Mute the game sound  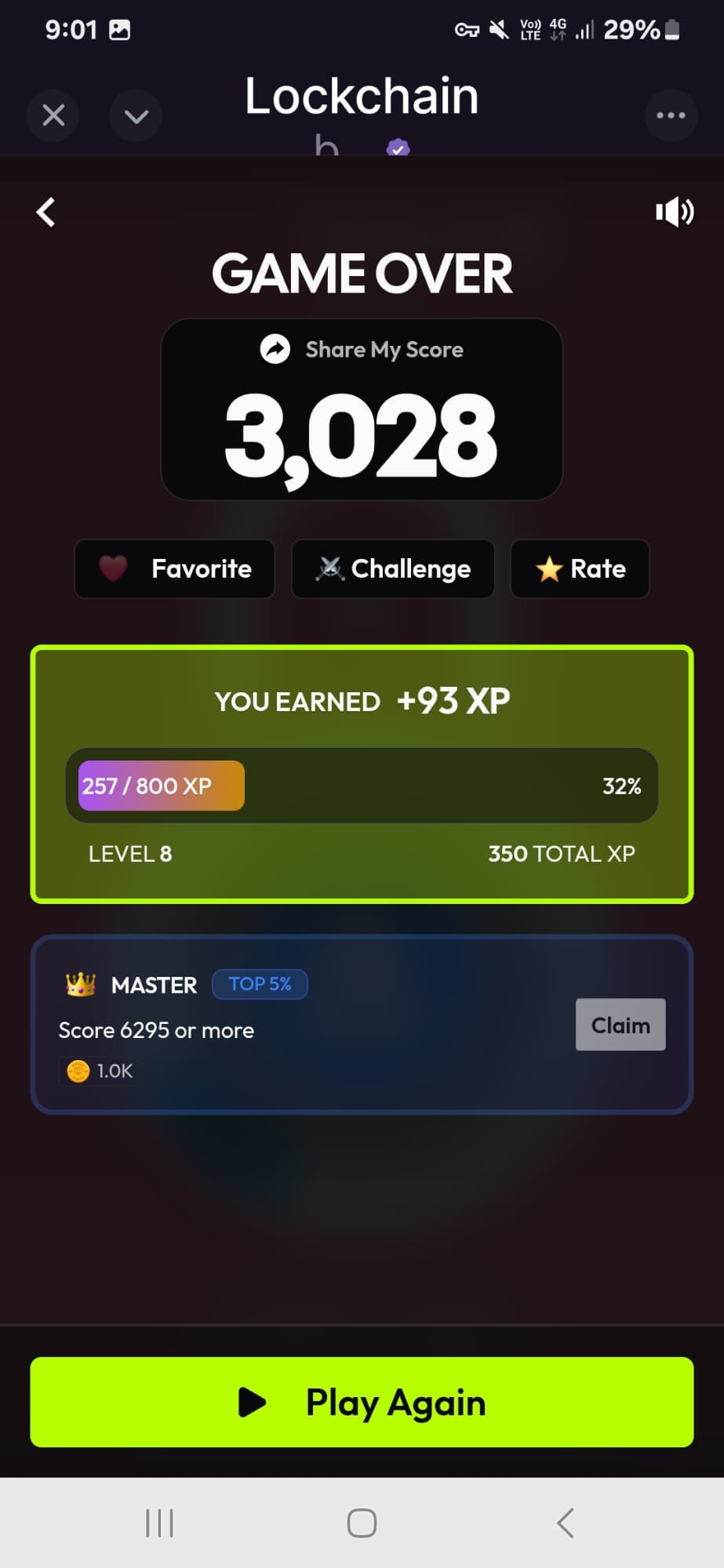(674, 212)
